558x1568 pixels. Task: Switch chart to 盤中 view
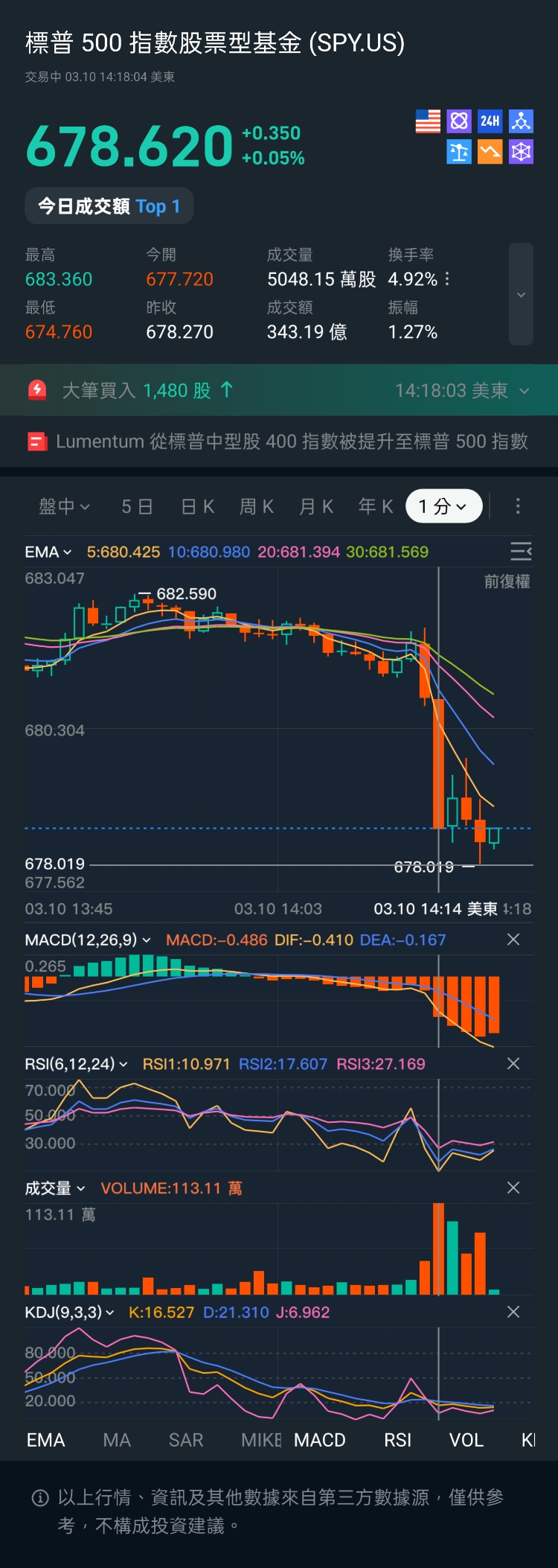pos(64,506)
